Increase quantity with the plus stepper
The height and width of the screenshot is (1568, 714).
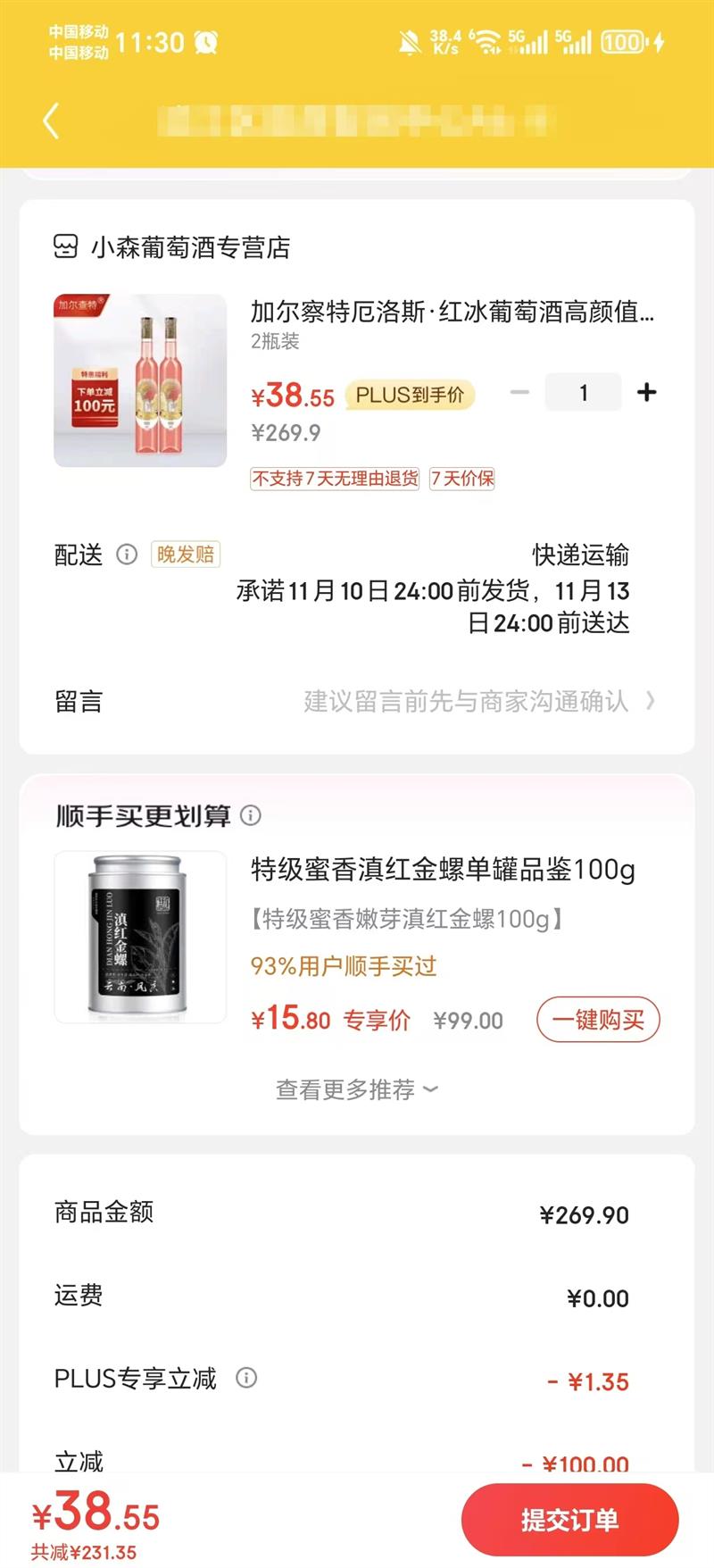(x=646, y=391)
